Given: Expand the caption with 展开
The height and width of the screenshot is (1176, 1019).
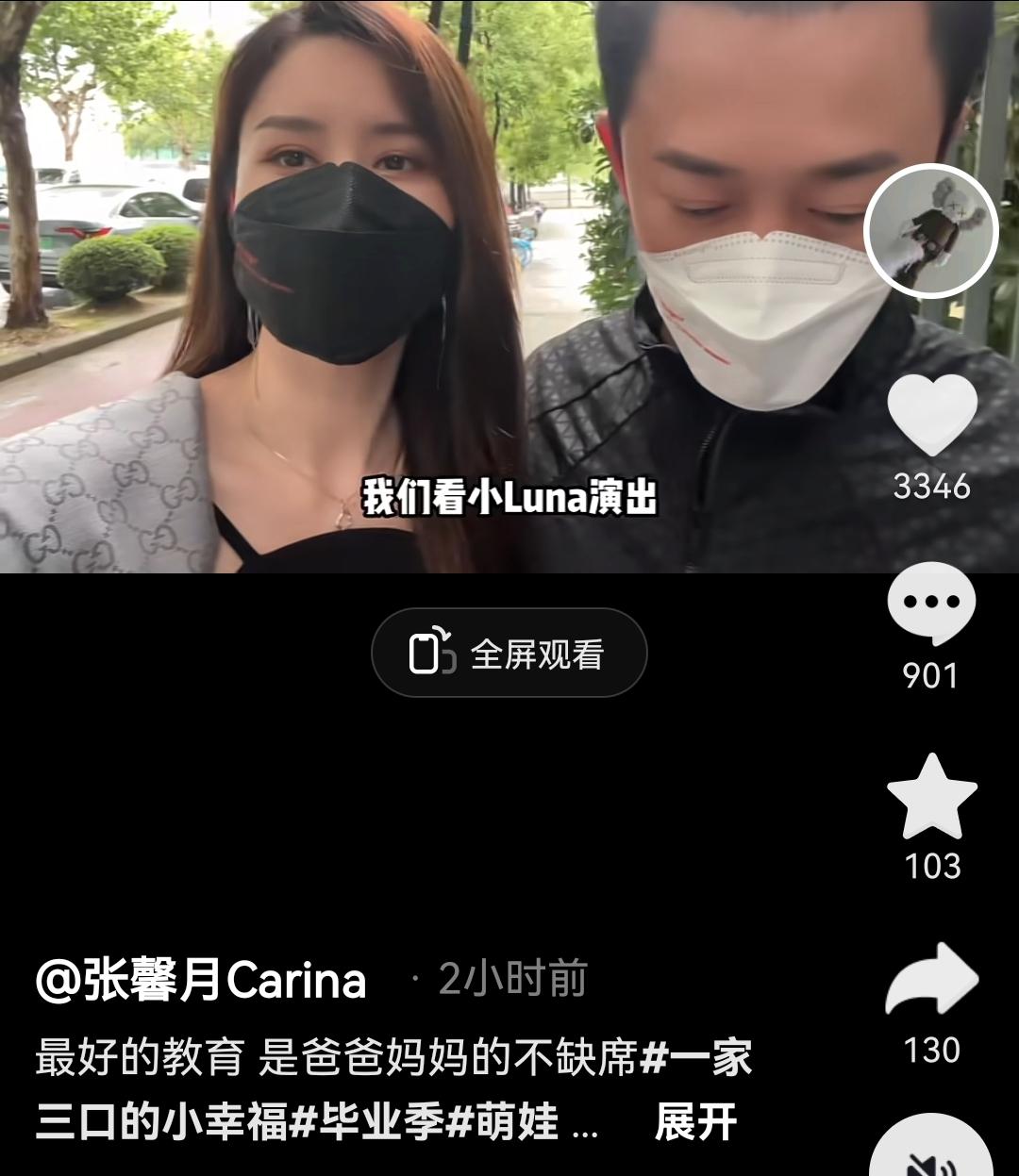Looking at the screenshot, I should pyautogui.click(x=695, y=1123).
